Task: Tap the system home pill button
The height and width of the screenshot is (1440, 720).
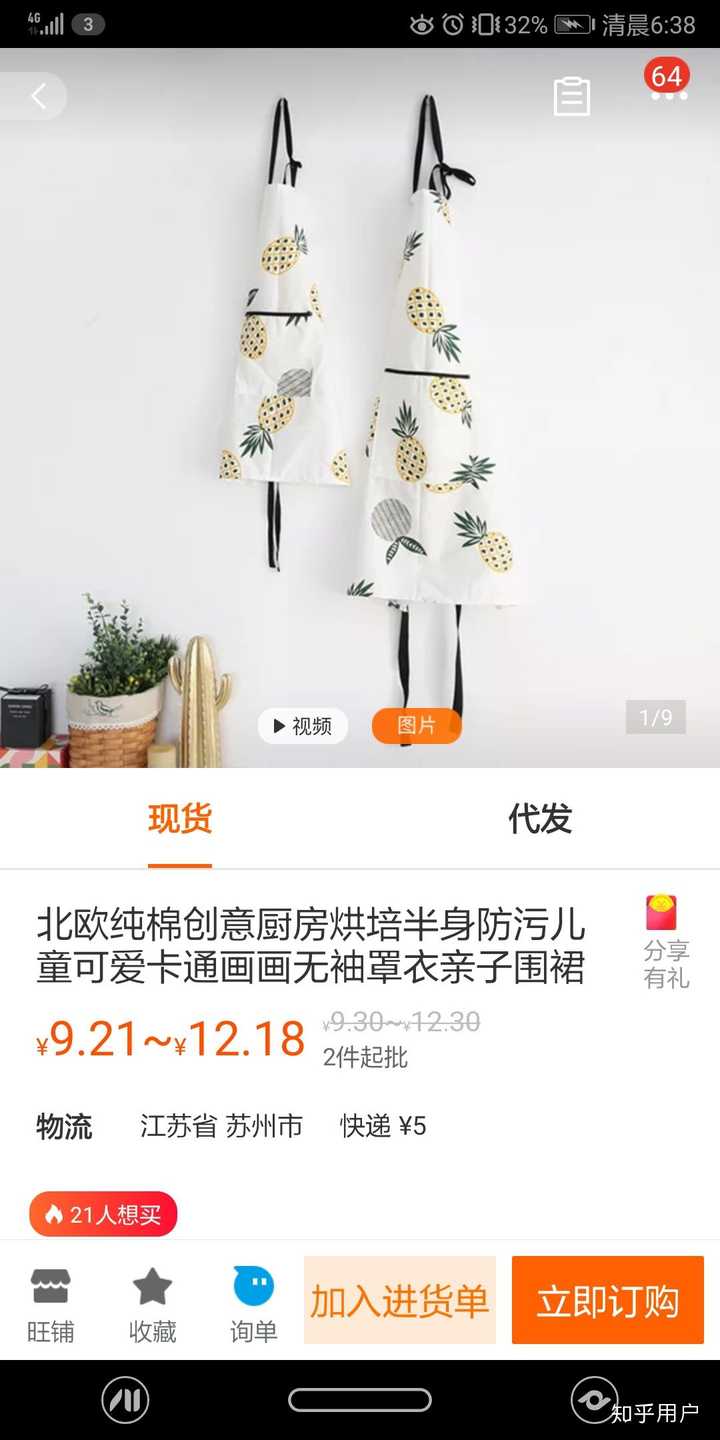Action: (x=360, y=1400)
